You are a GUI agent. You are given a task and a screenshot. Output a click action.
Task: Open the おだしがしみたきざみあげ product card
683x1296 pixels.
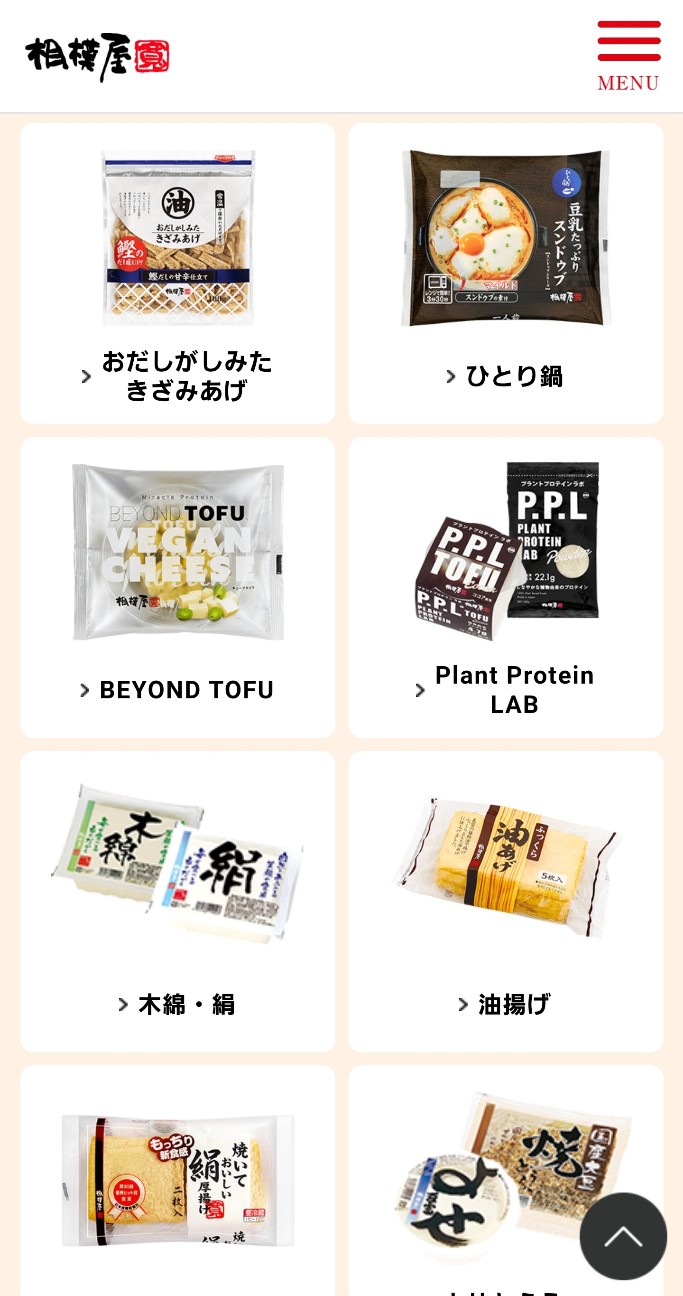pos(178,273)
